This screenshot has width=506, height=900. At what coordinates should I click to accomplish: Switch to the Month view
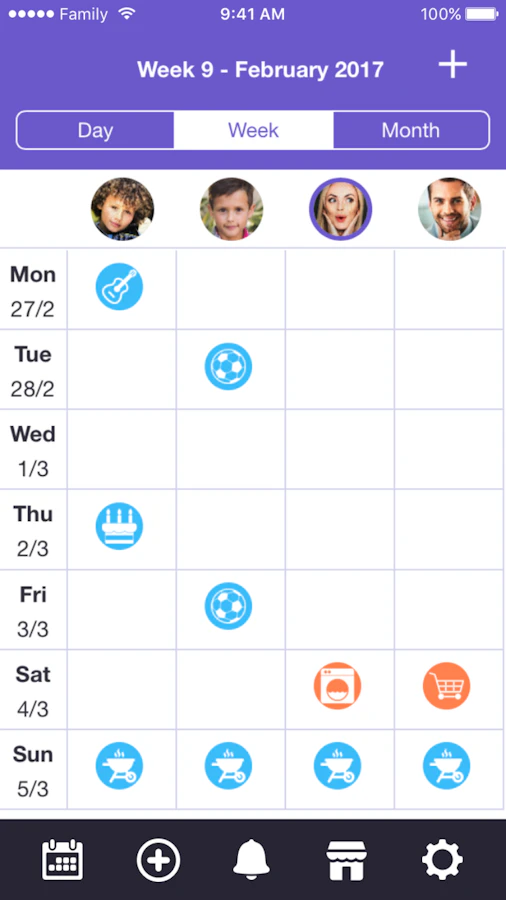(411, 130)
